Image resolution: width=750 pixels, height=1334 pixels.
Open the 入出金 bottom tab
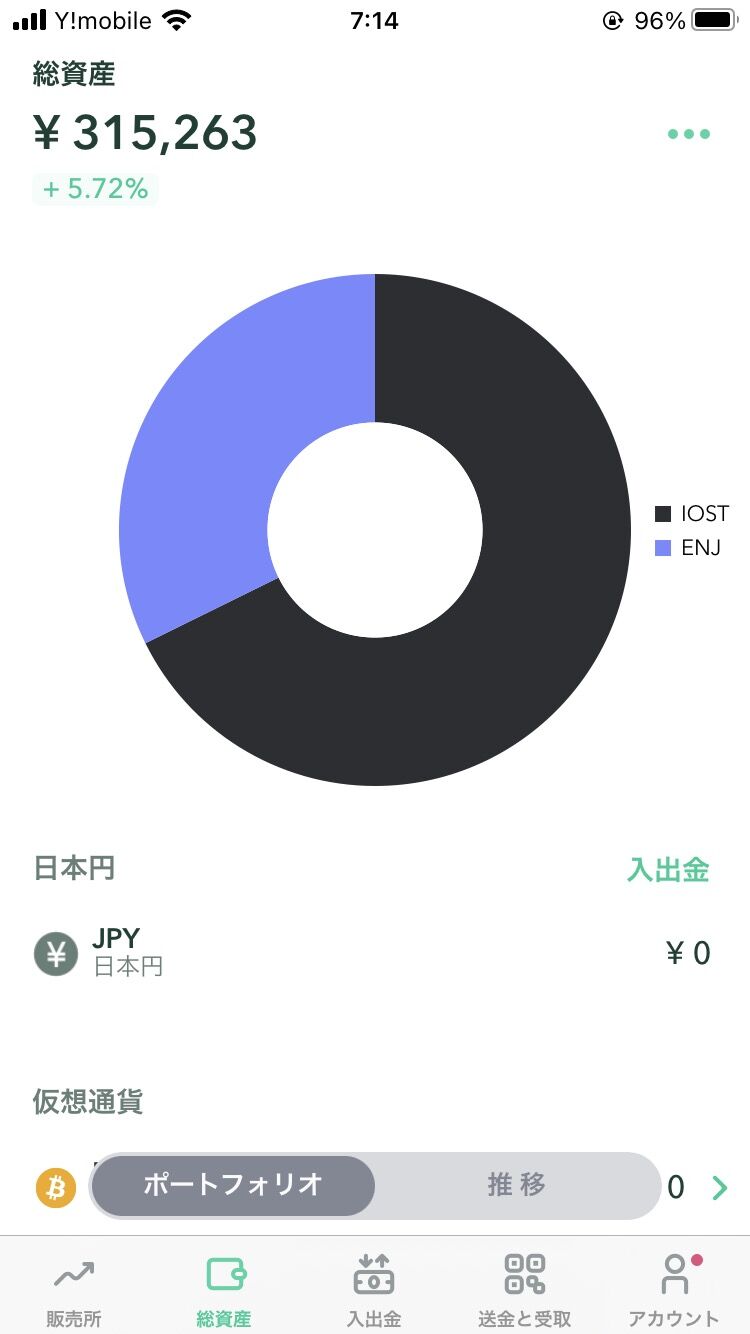coord(374,1289)
